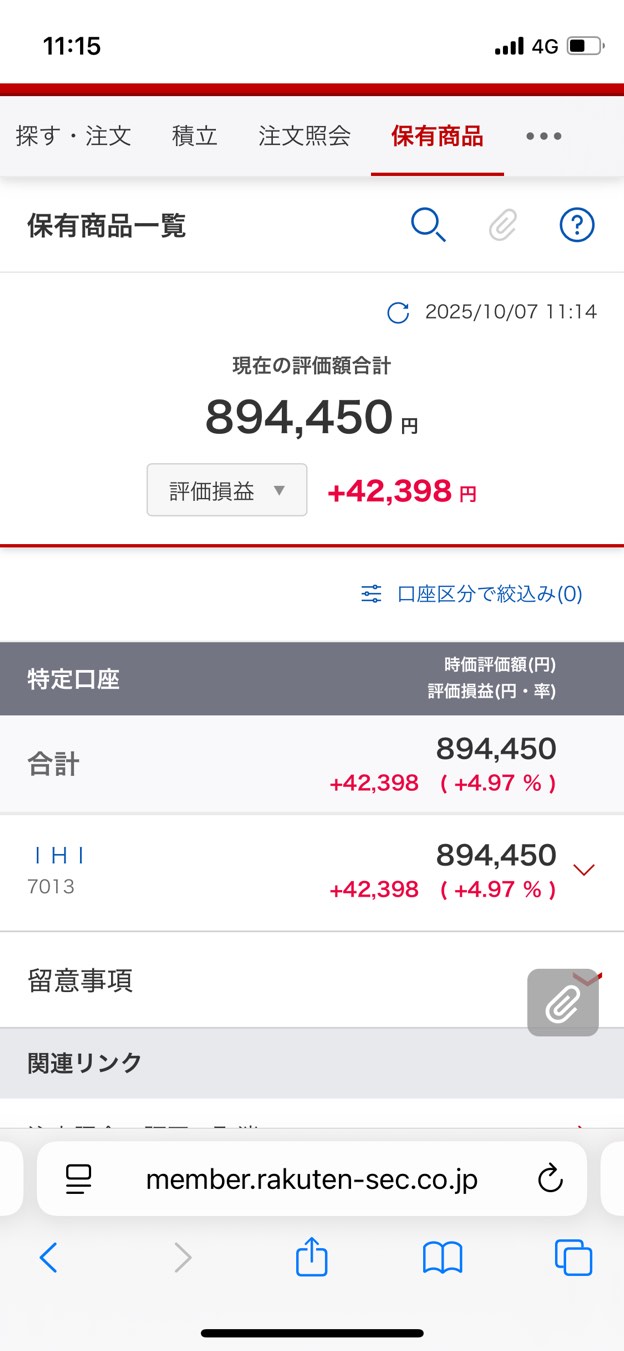This screenshot has width=624, height=1351.
Task: Show open Safari tabs
Action: click(x=573, y=1257)
